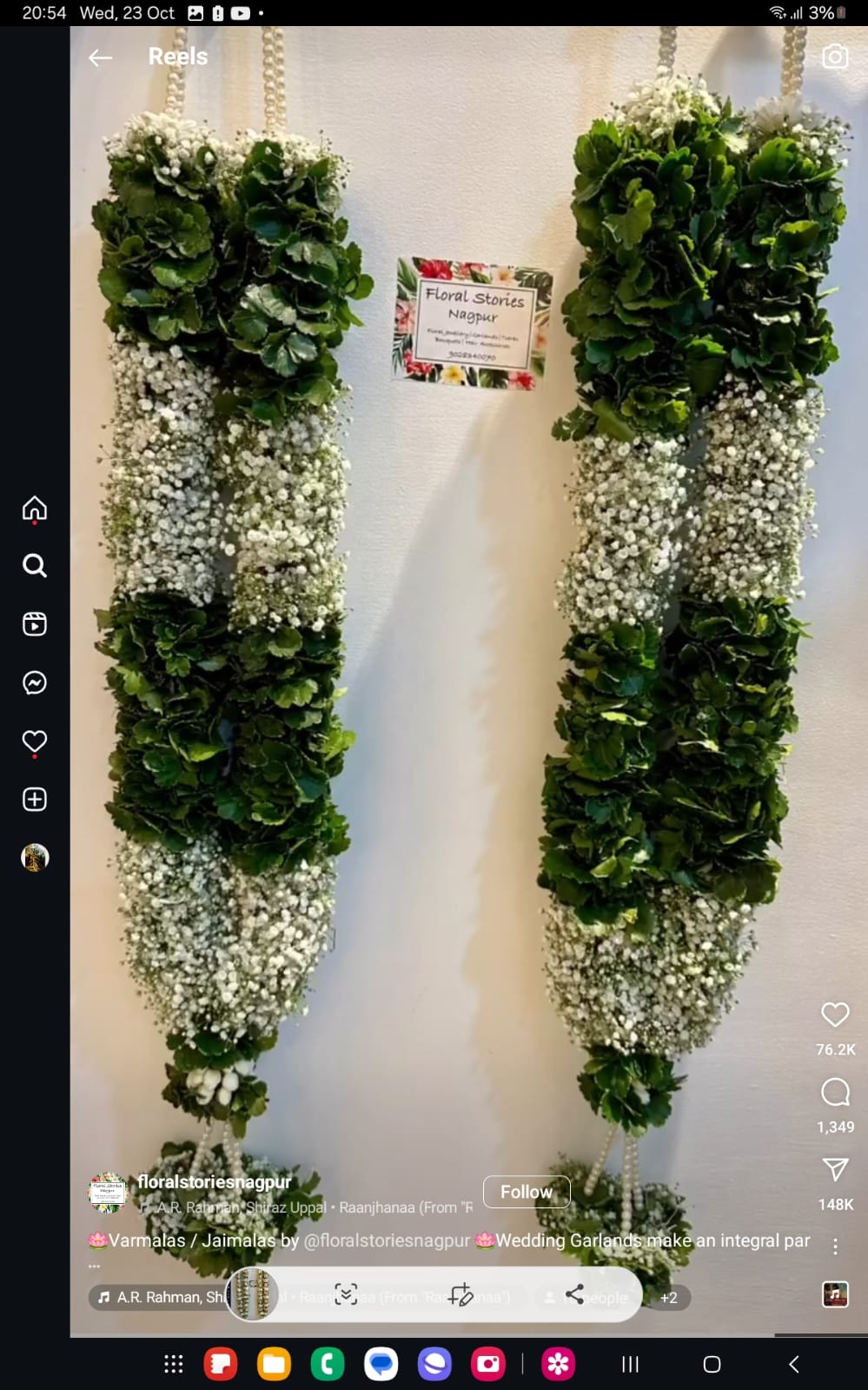Open Messenger direct messages
This screenshot has width=868, height=1390.
(33, 682)
